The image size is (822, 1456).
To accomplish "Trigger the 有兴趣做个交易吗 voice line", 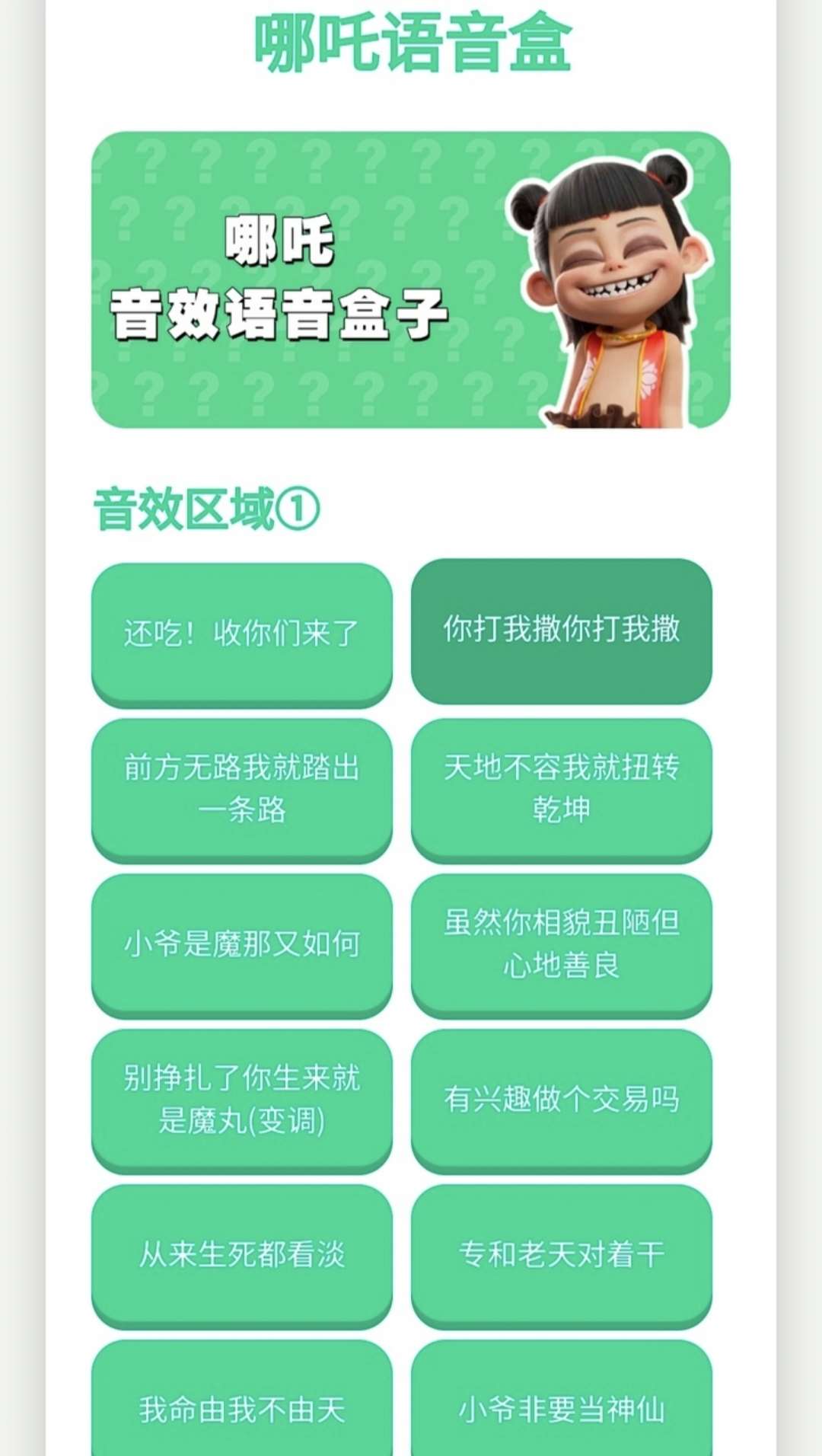I will tap(561, 1099).
